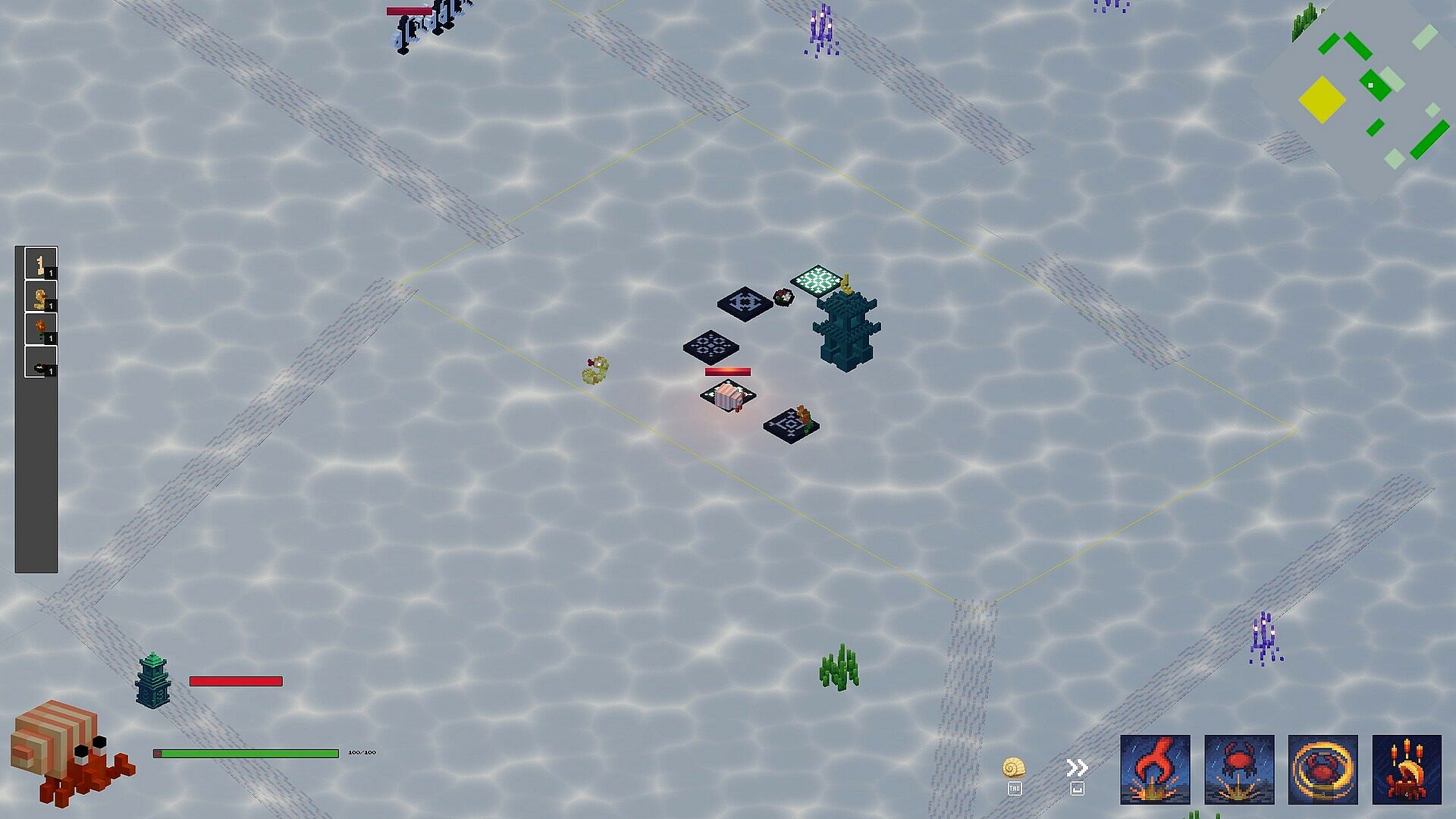Activate the red claw strike ability

[x=1155, y=769]
